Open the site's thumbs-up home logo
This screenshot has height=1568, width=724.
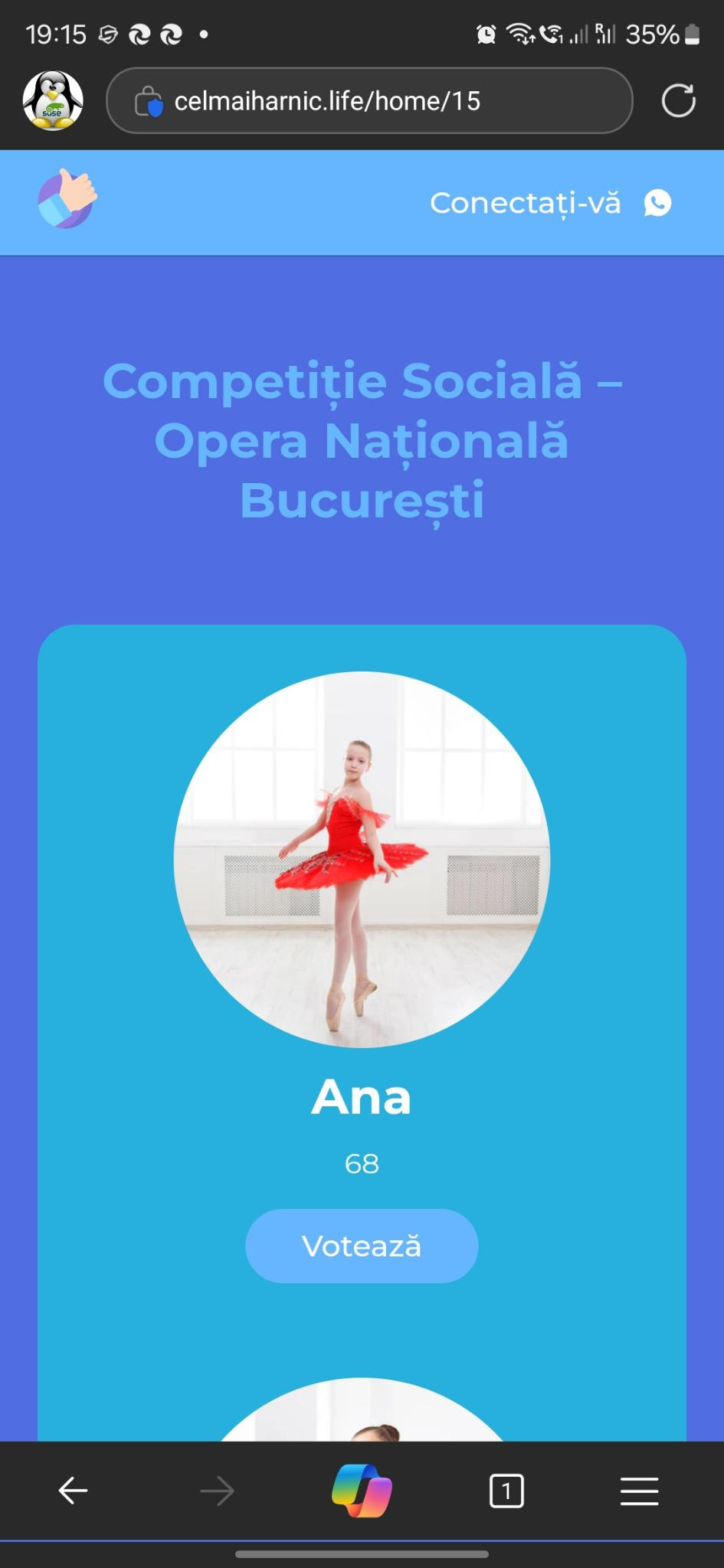pos(67,199)
